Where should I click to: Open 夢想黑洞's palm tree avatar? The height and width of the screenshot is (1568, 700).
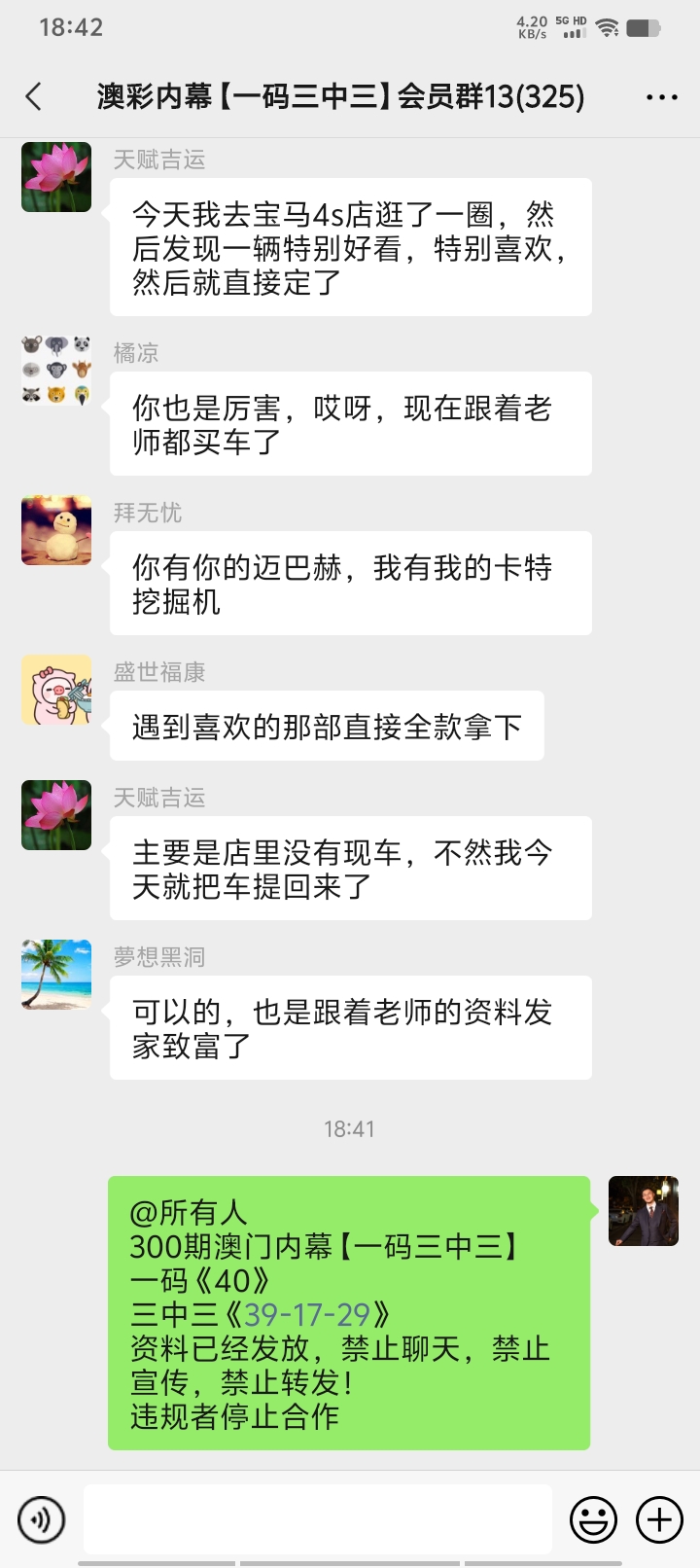[56, 974]
